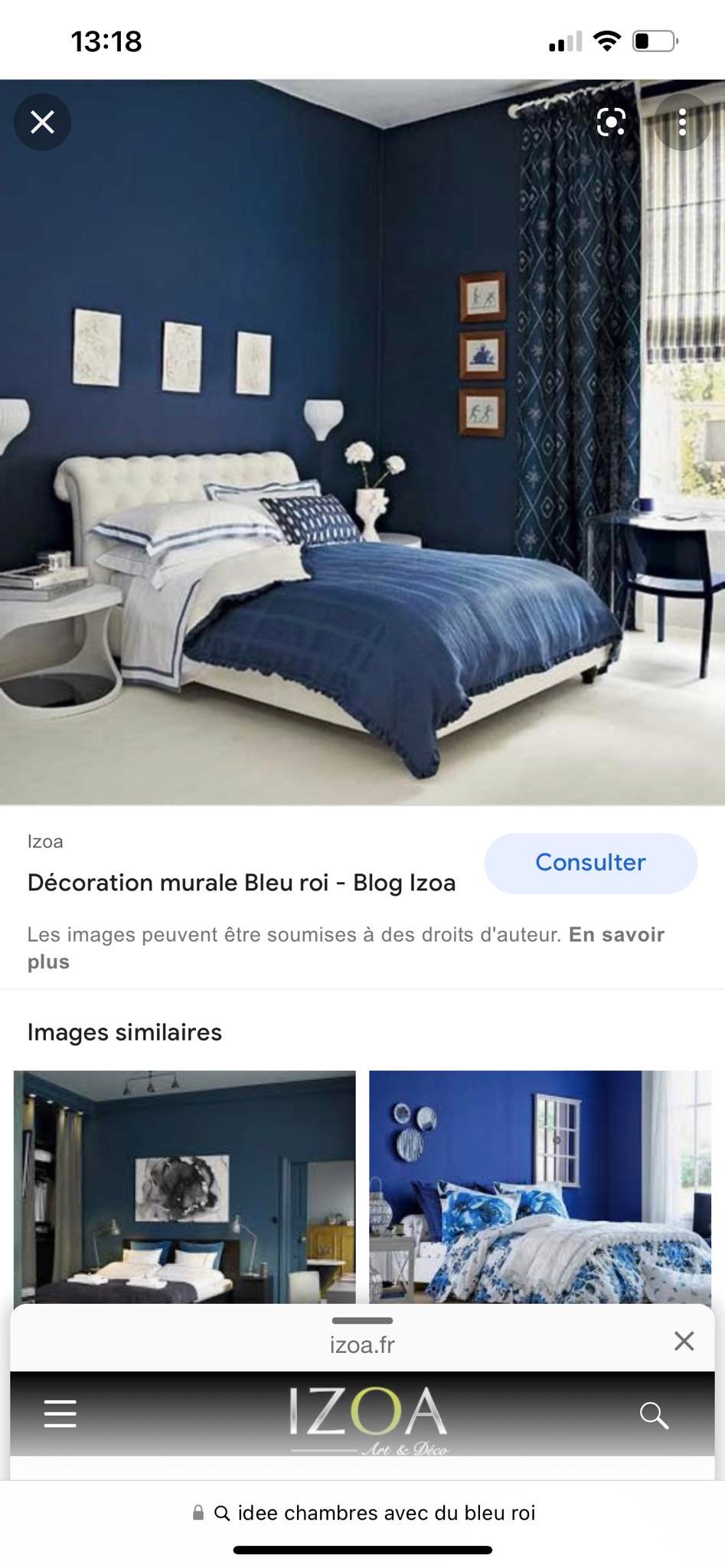Screen dimensions: 725x1568
Task: Dismiss the izoa.fr preview sheet
Action: click(x=684, y=1341)
